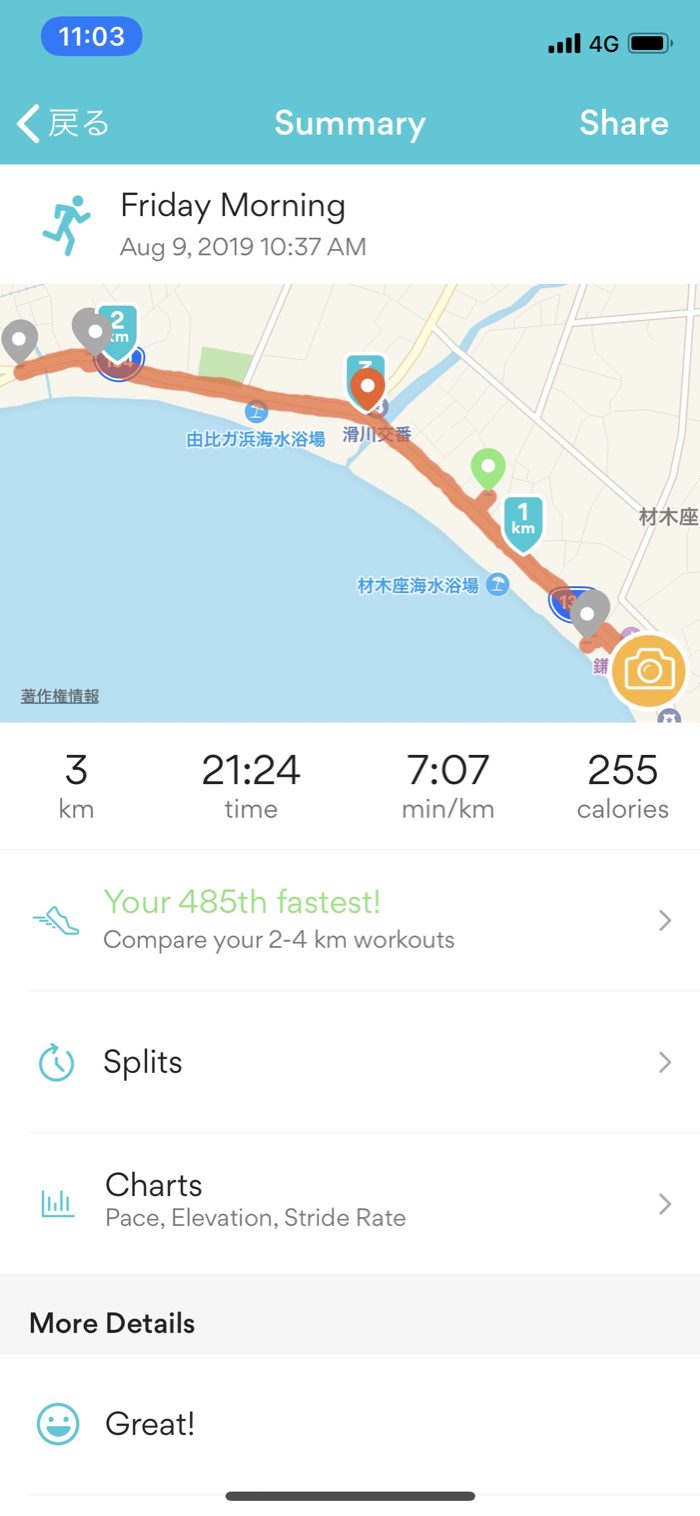Open the 著作権情報 copyright link

pos(60,696)
